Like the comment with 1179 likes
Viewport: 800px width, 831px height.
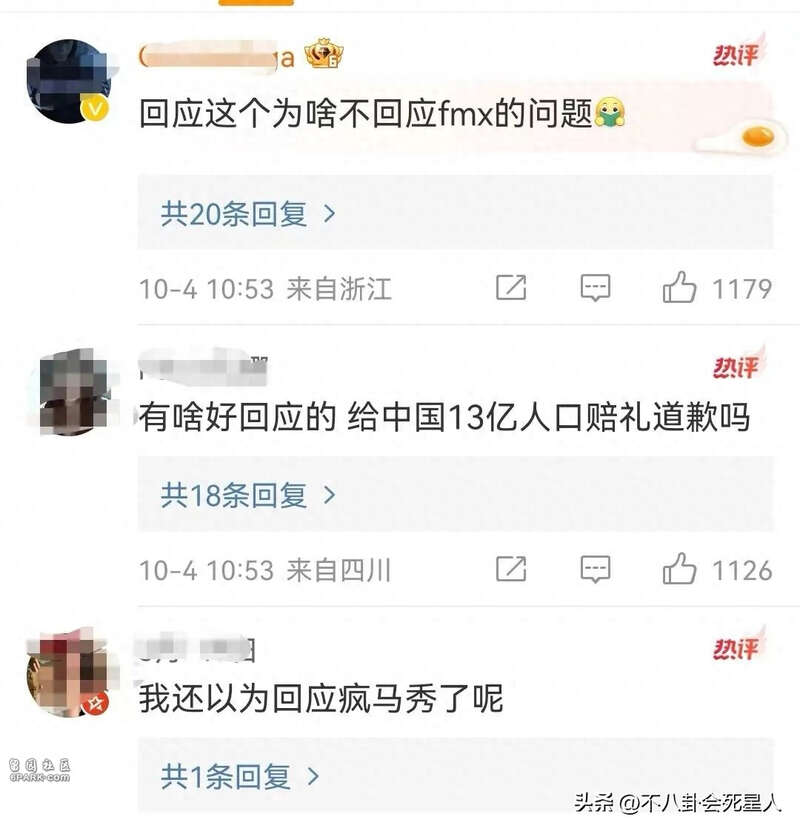click(680, 288)
